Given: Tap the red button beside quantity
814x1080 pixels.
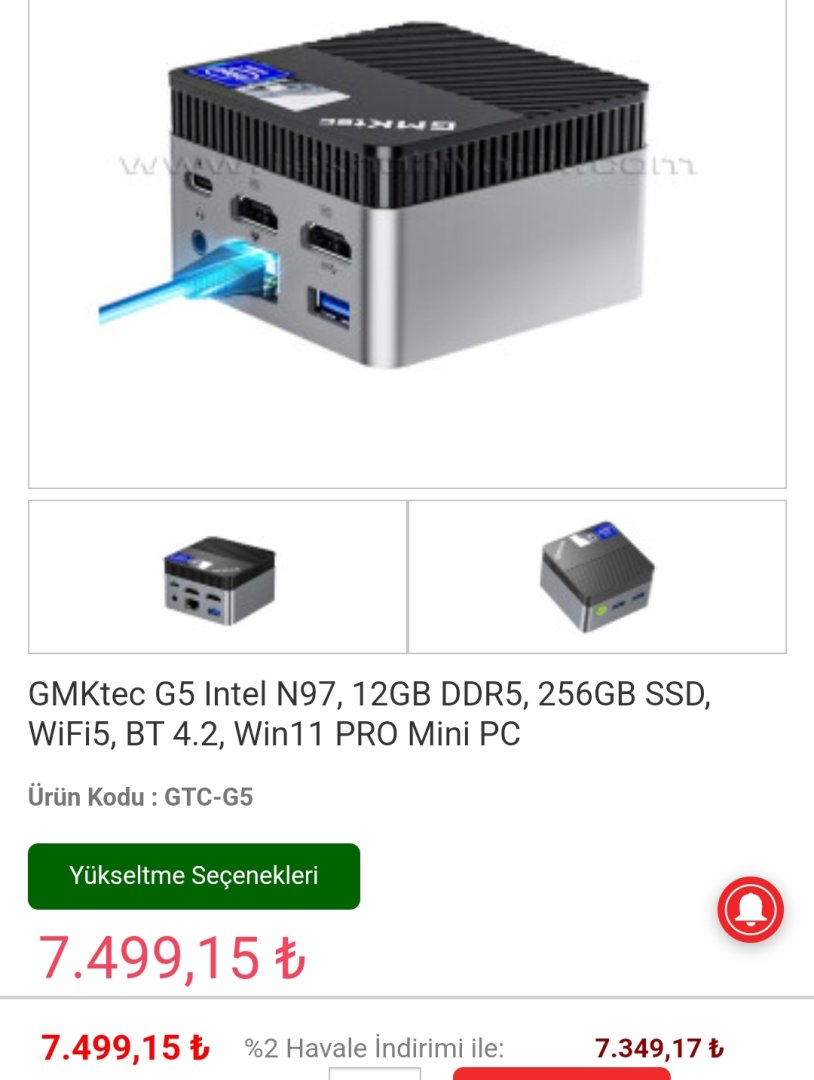Looking at the screenshot, I should click(561, 1073).
